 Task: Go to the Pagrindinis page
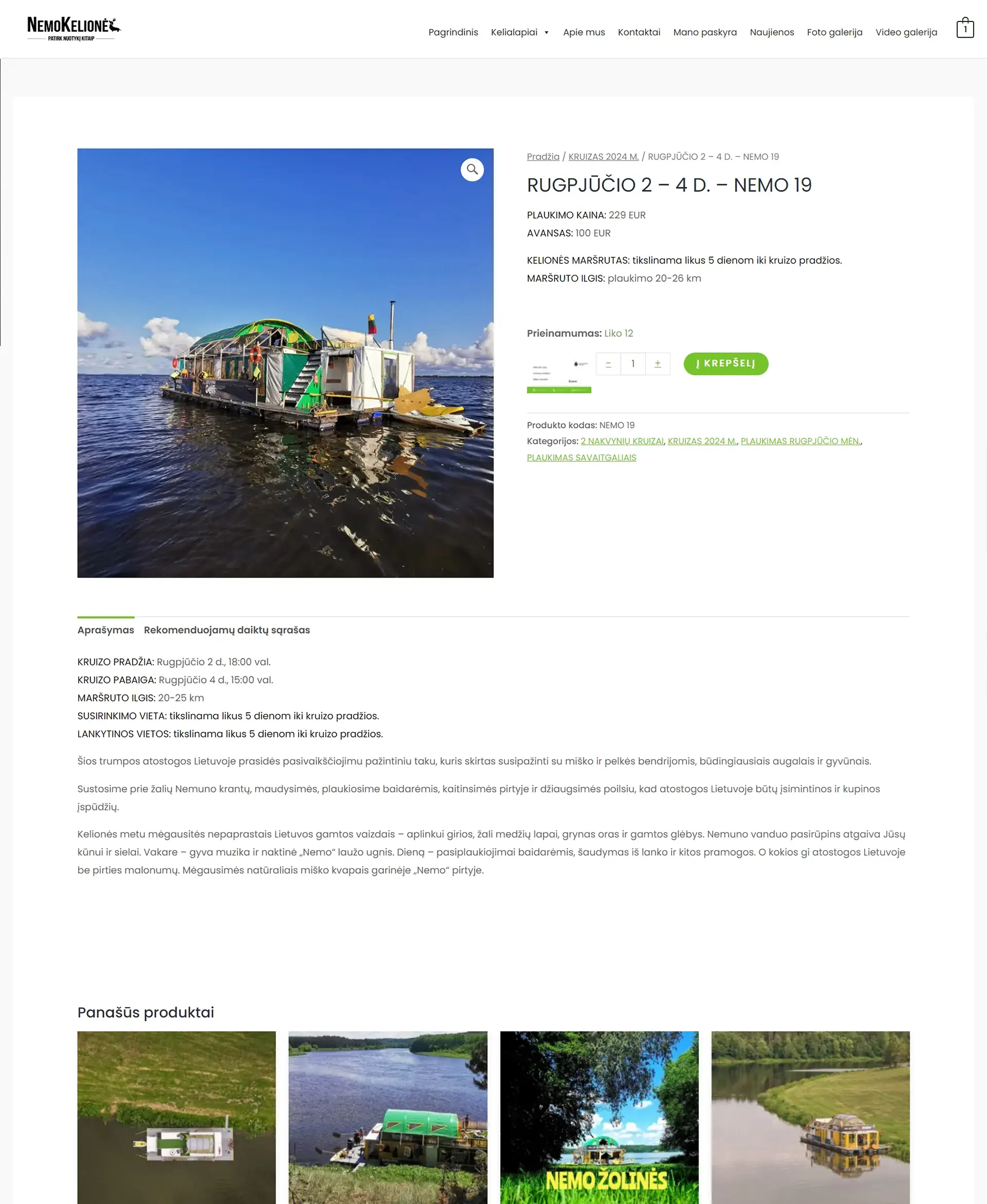coord(453,32)
